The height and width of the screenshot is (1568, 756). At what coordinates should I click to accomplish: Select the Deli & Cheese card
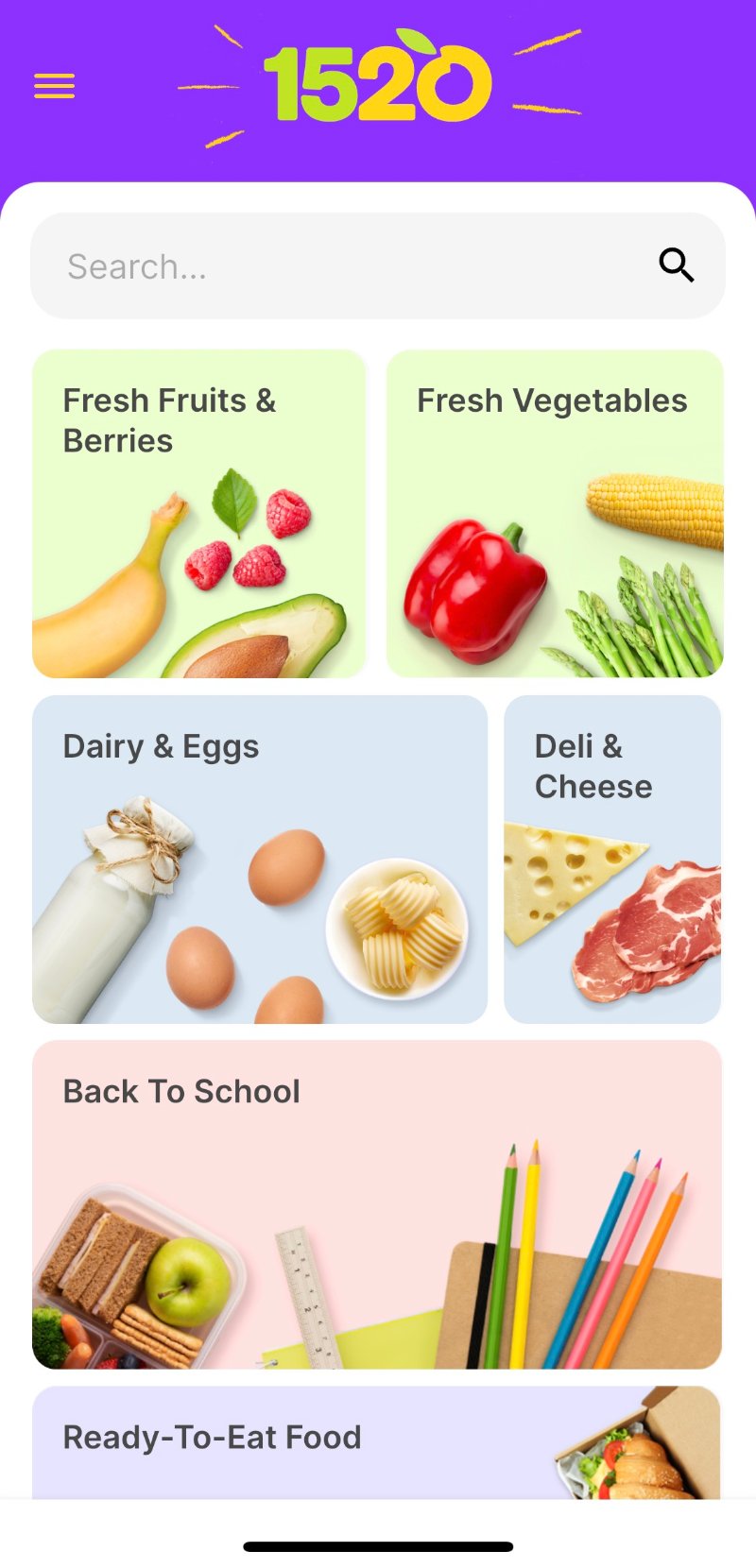[x=612, y=860]
